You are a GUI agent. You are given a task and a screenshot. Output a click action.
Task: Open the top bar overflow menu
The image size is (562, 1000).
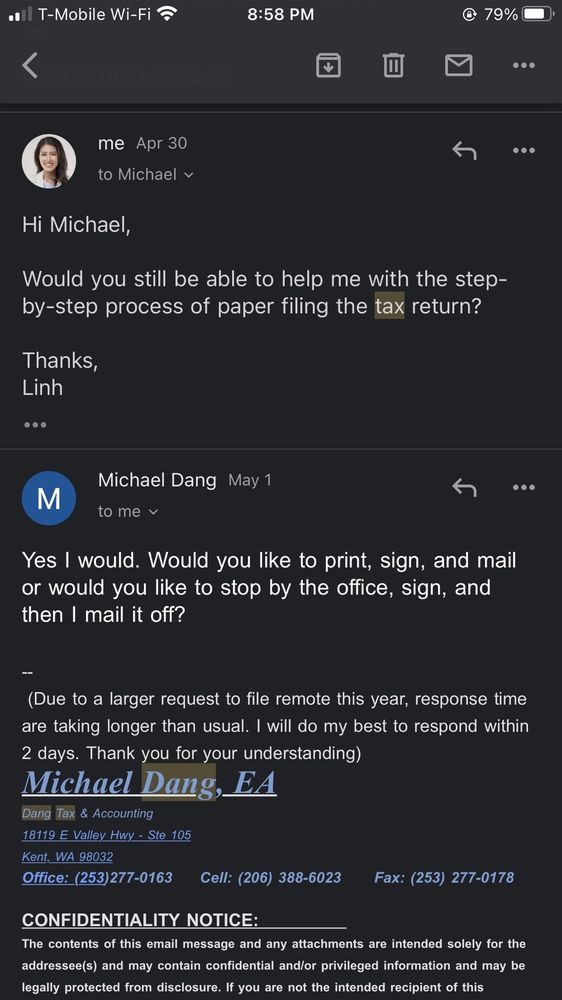pos(524,65)
